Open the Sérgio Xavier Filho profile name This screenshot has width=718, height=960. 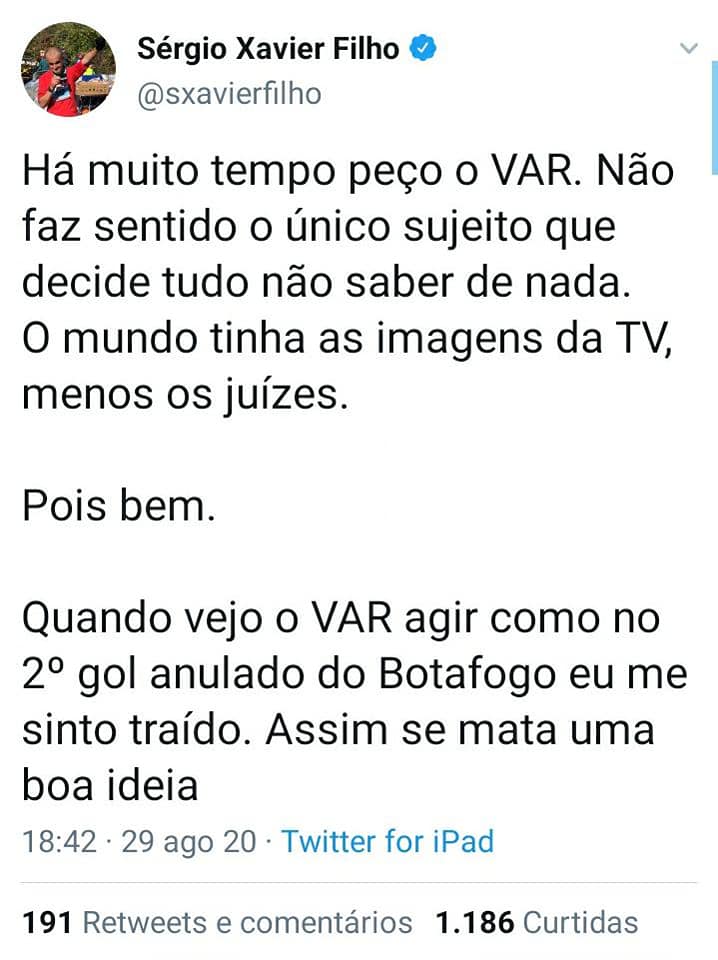point(268,49)
